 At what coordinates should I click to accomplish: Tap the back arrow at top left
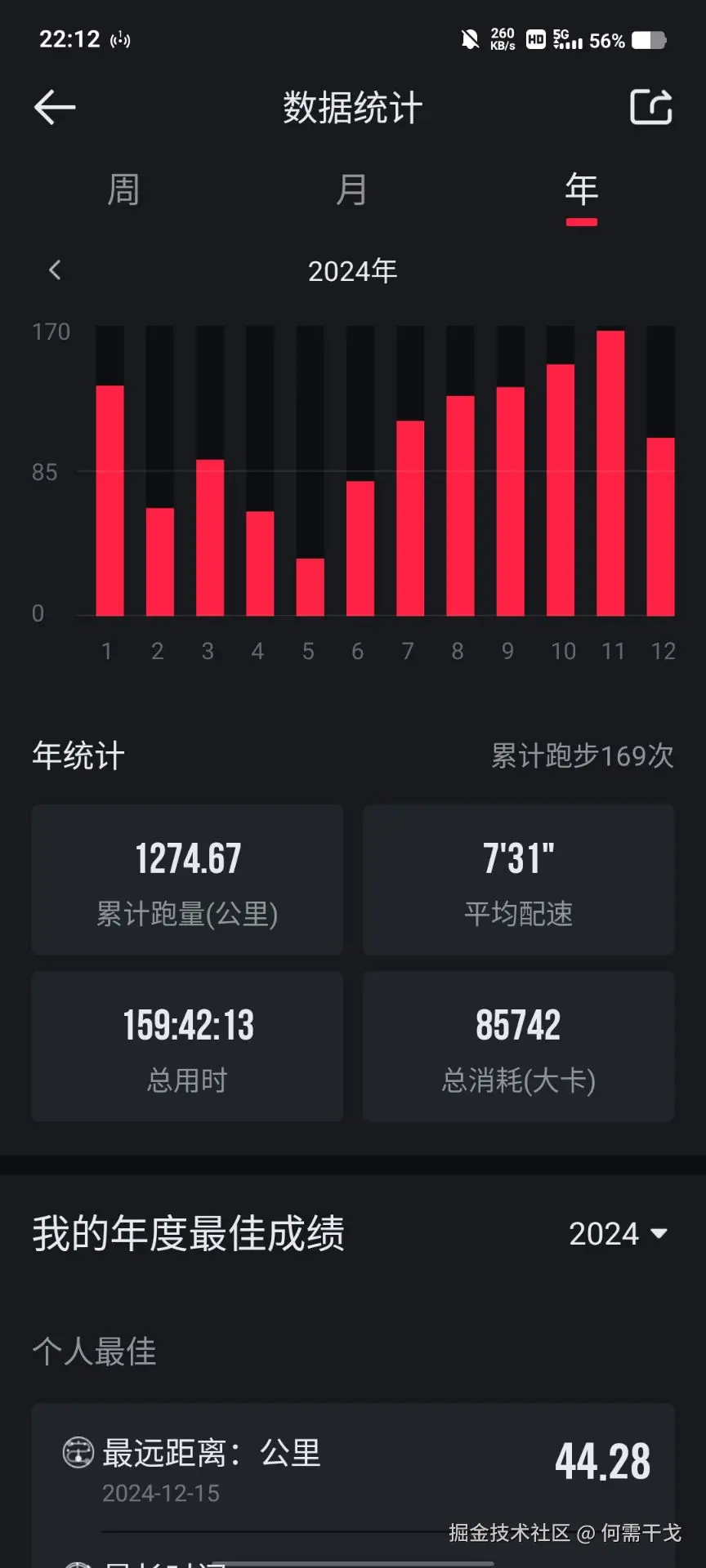click(54, 107)
